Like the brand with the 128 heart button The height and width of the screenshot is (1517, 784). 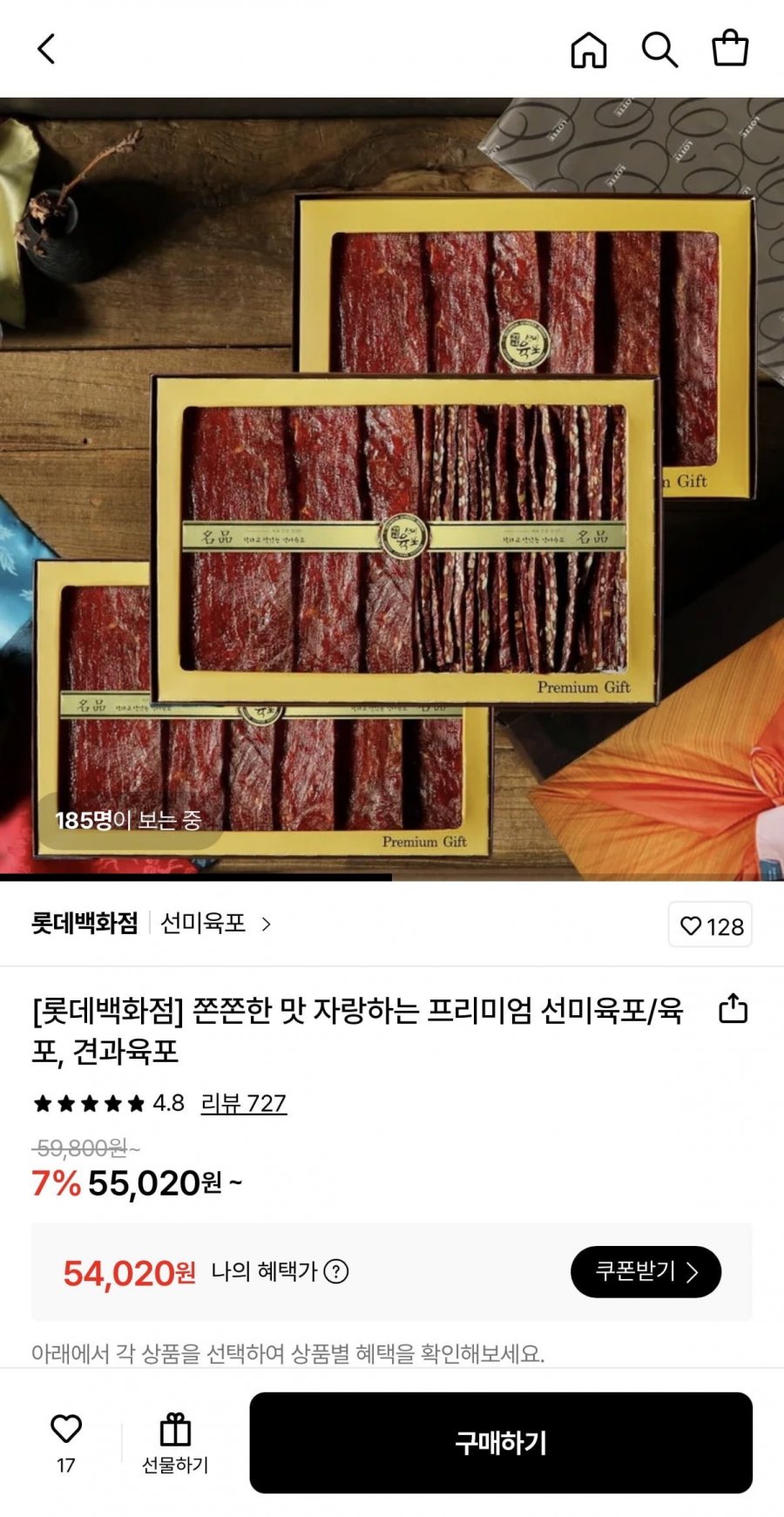pos(710,925)
